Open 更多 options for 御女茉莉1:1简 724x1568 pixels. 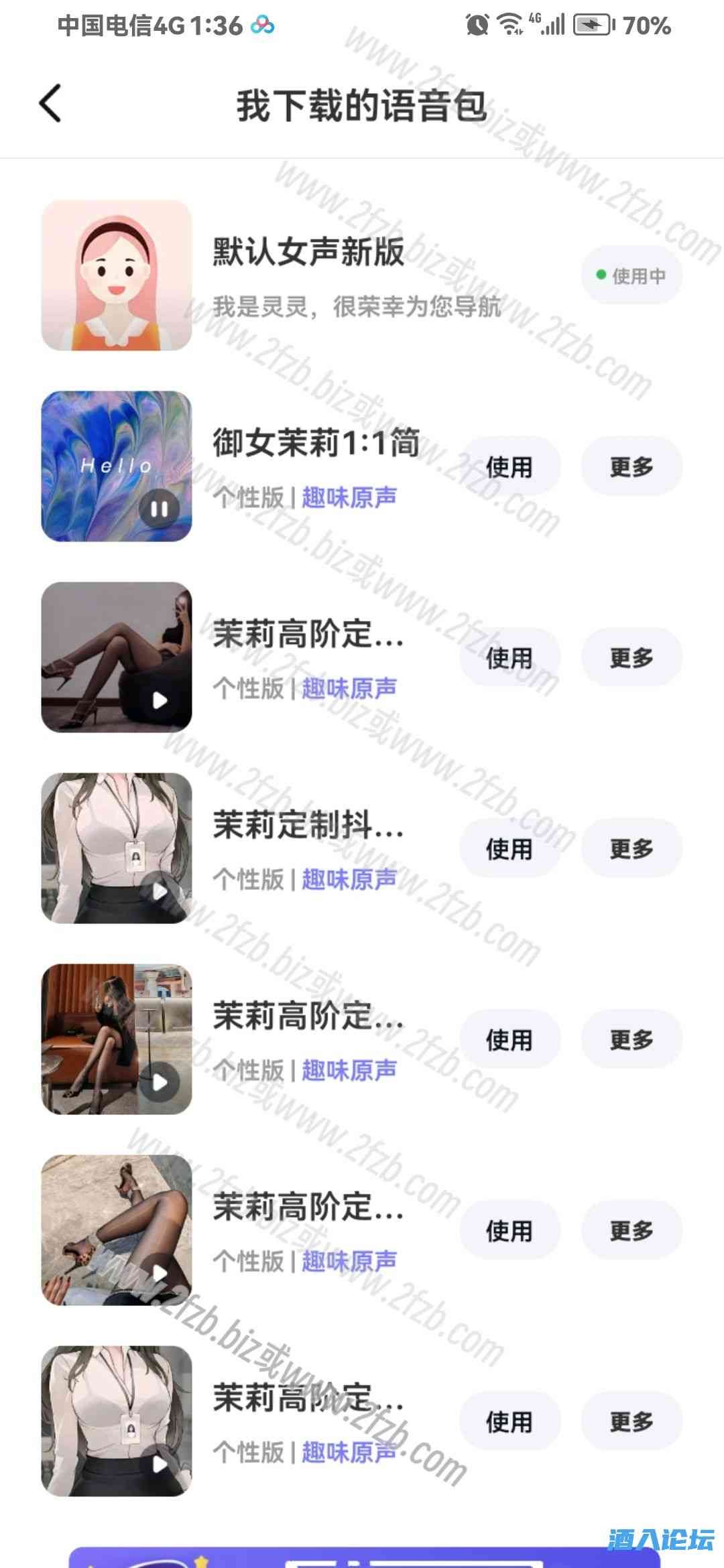click(x=631, y=466)
